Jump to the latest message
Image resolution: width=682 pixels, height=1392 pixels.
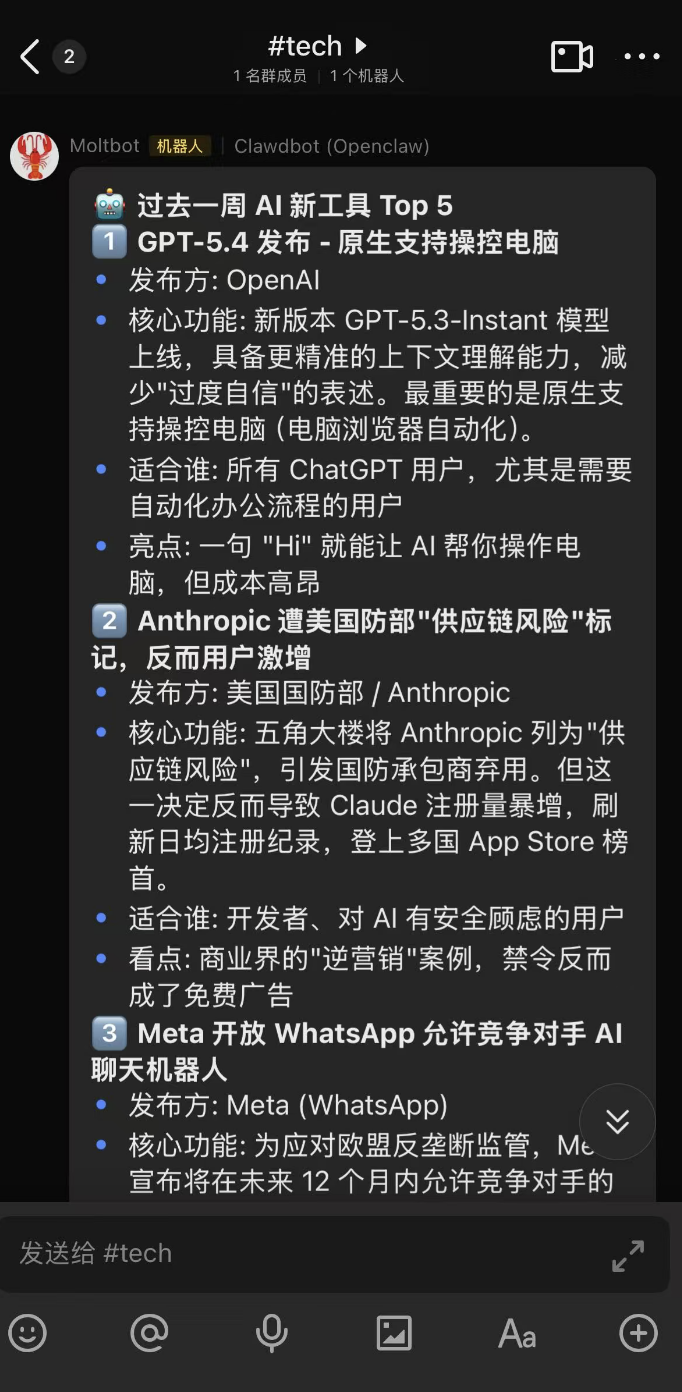click(617, 1122)
